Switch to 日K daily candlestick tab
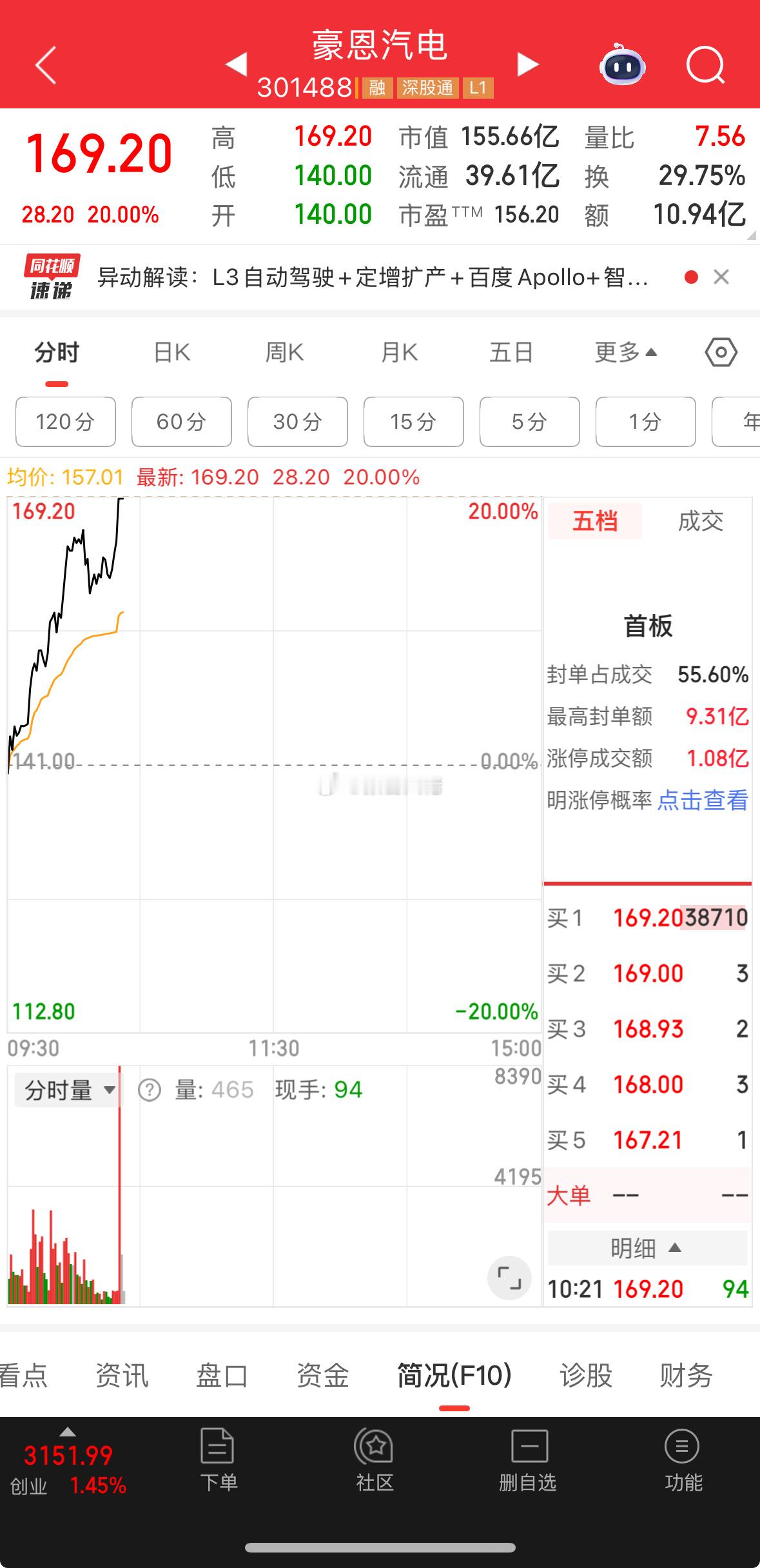The height and width of the screenshot is (1568, 760). tap(170, 352)
